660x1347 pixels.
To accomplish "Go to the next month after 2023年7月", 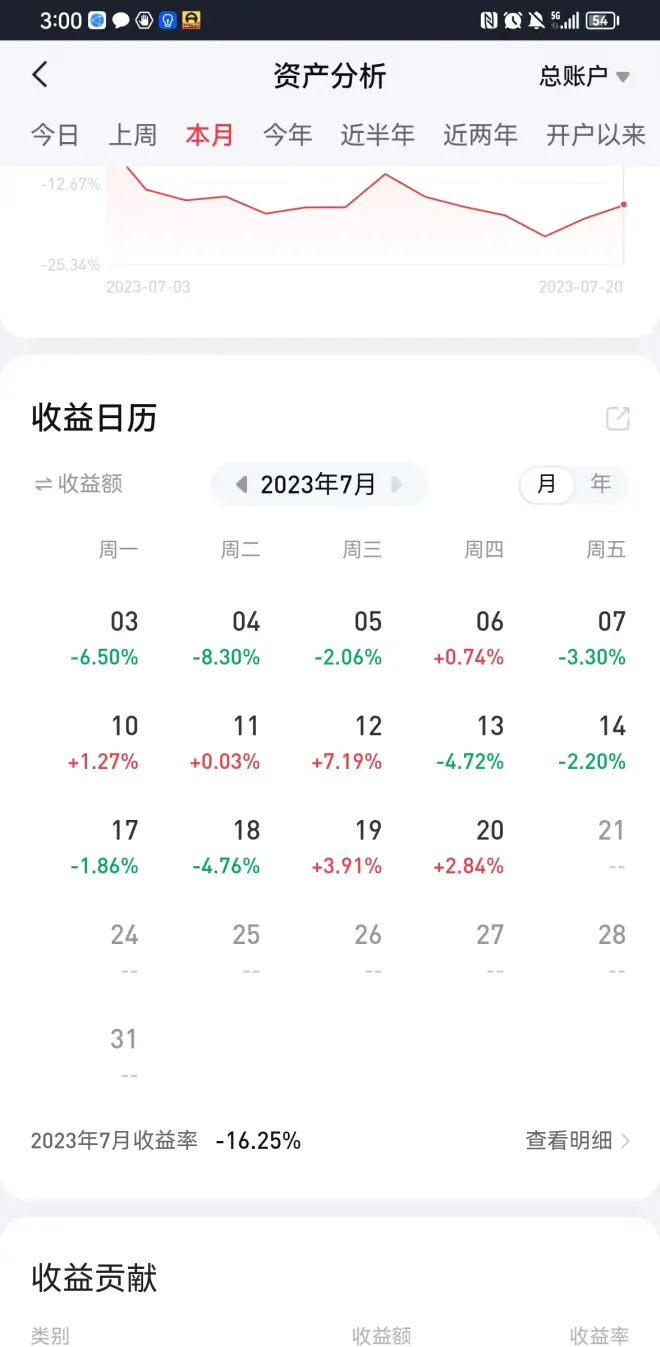I will (397, 485).
